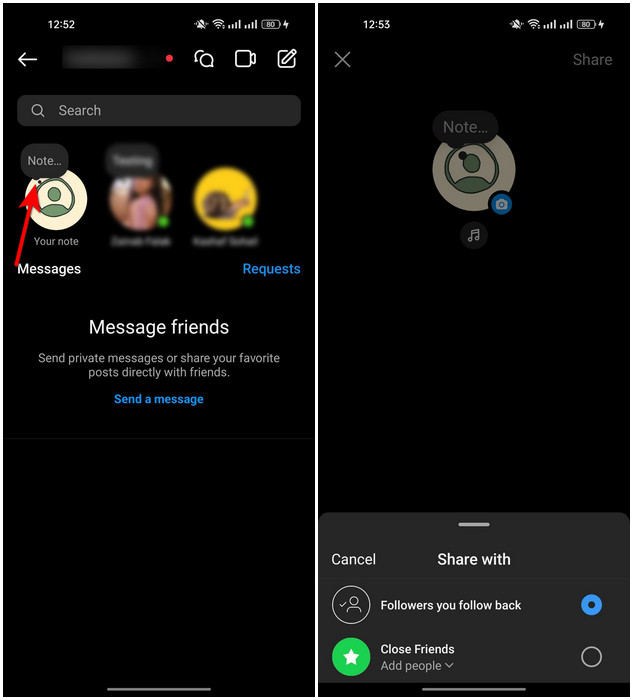Tap the Search field in messages
This screenshot has height=700, width=633.
click(159, 111)
